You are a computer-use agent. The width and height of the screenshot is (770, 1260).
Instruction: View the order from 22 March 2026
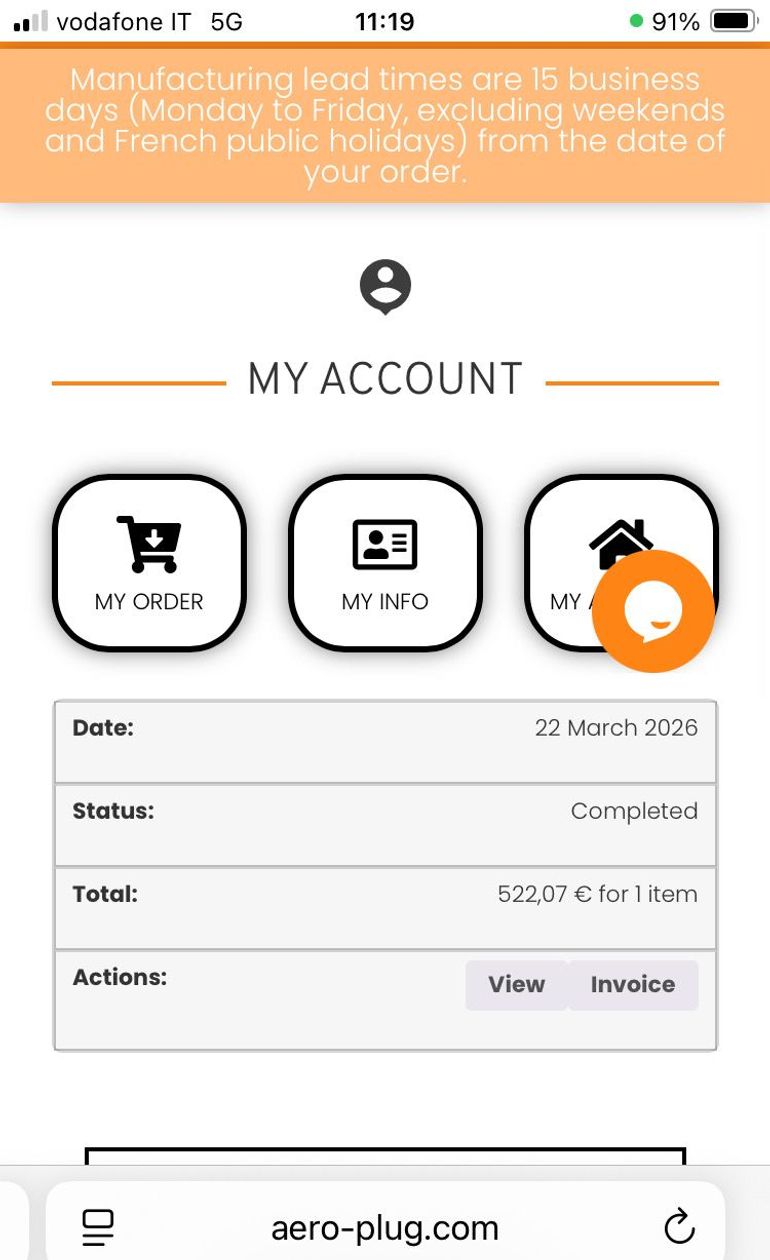point(516,985)
